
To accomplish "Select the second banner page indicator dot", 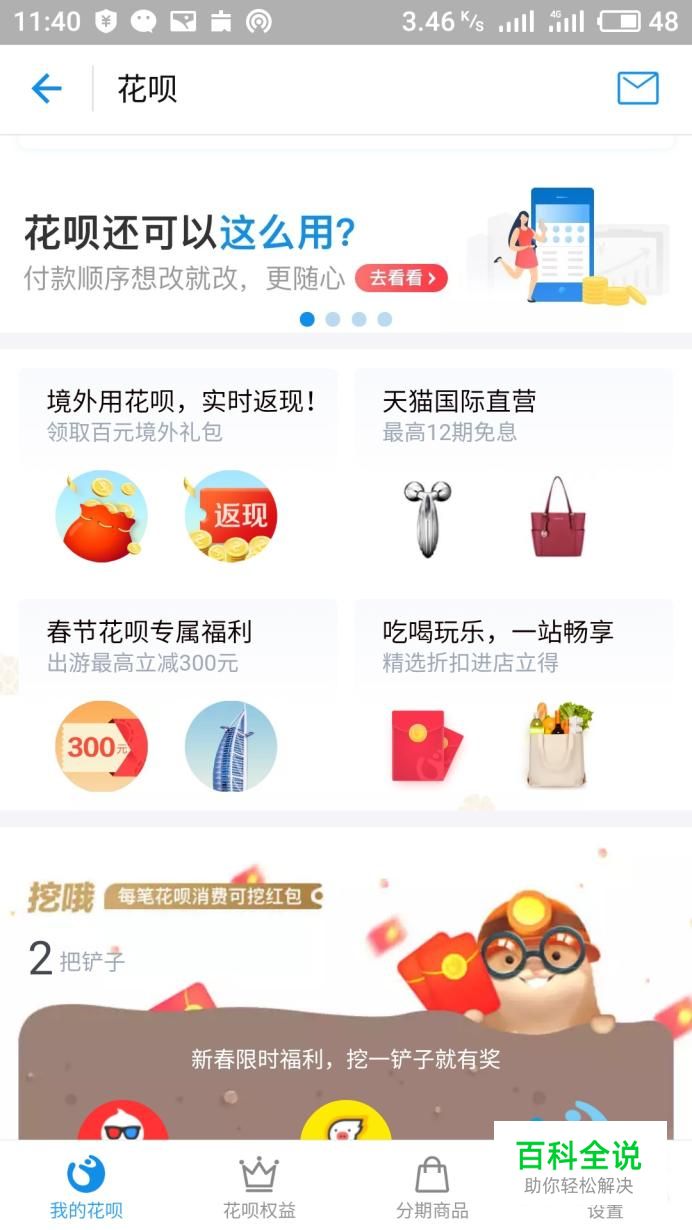I will [x=333, y=319].
